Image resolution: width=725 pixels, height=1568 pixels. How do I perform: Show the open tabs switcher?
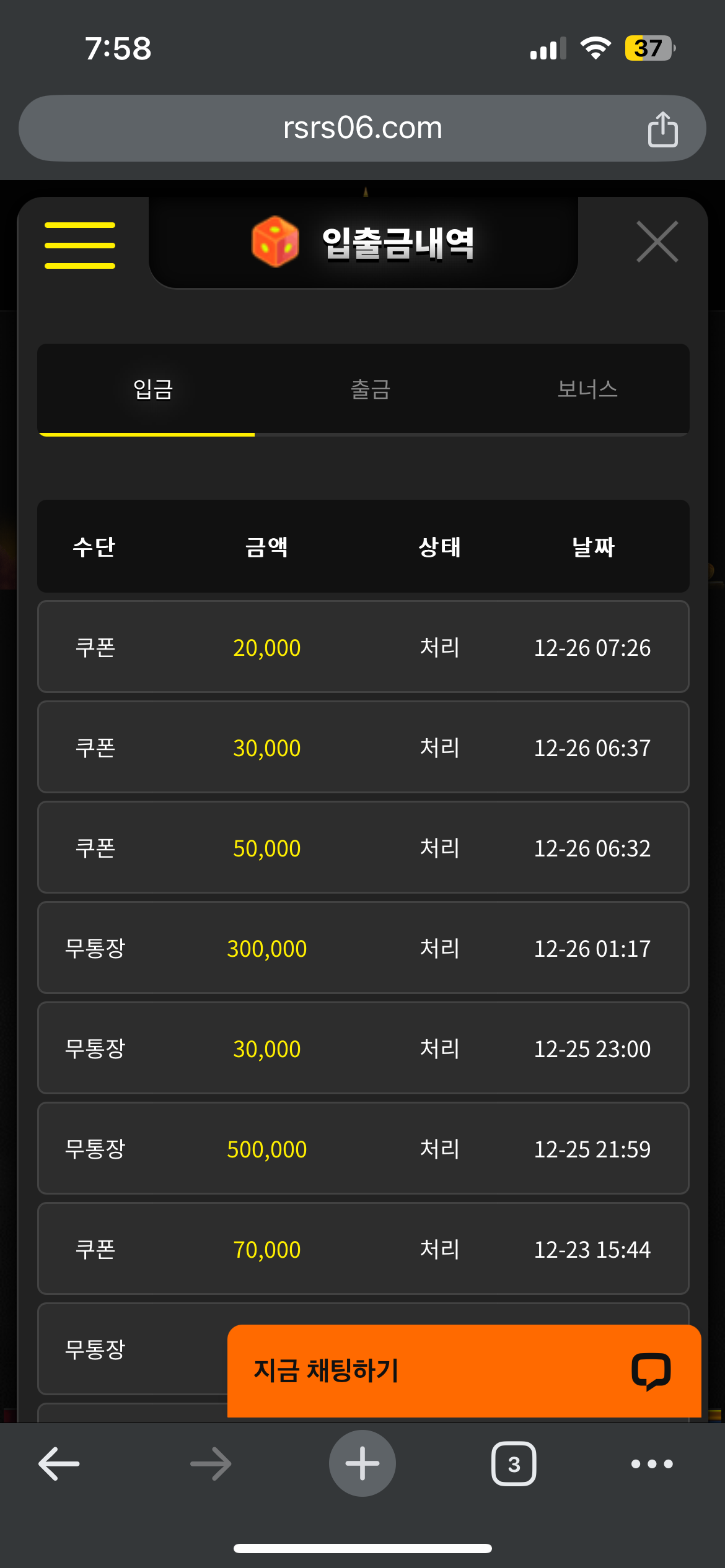point(514,1464)
